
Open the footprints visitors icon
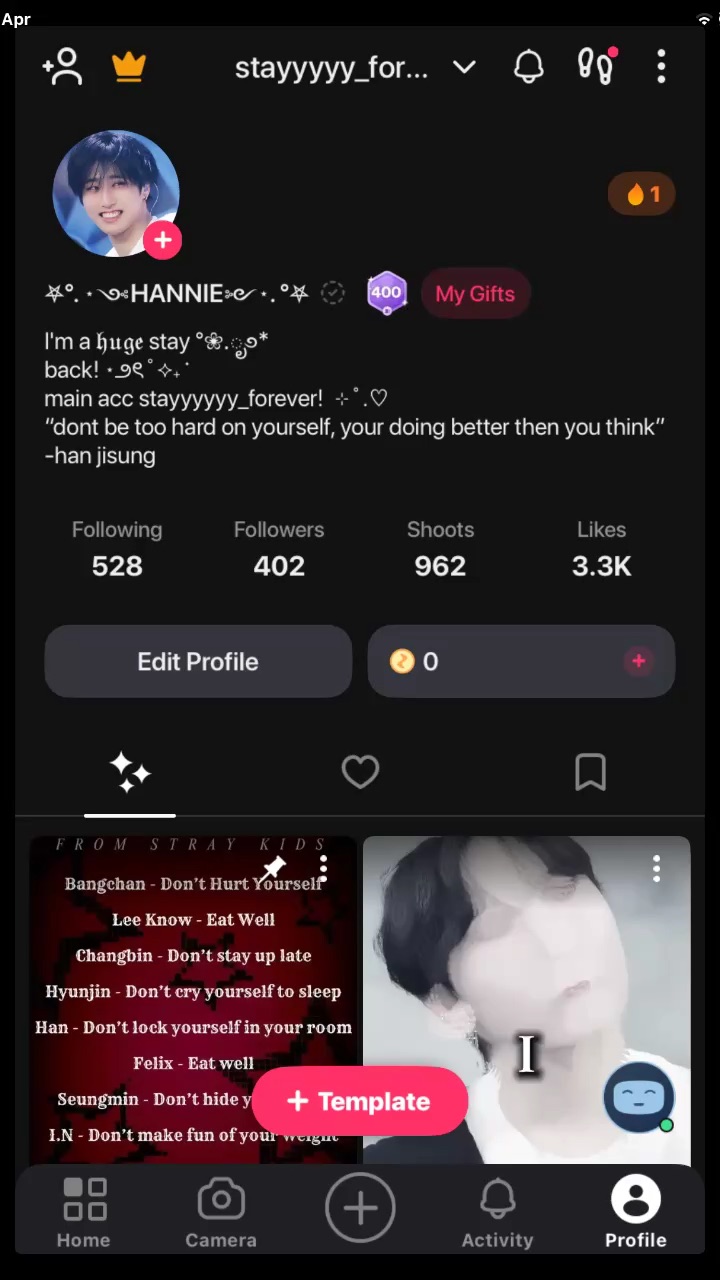coord(596,67)
